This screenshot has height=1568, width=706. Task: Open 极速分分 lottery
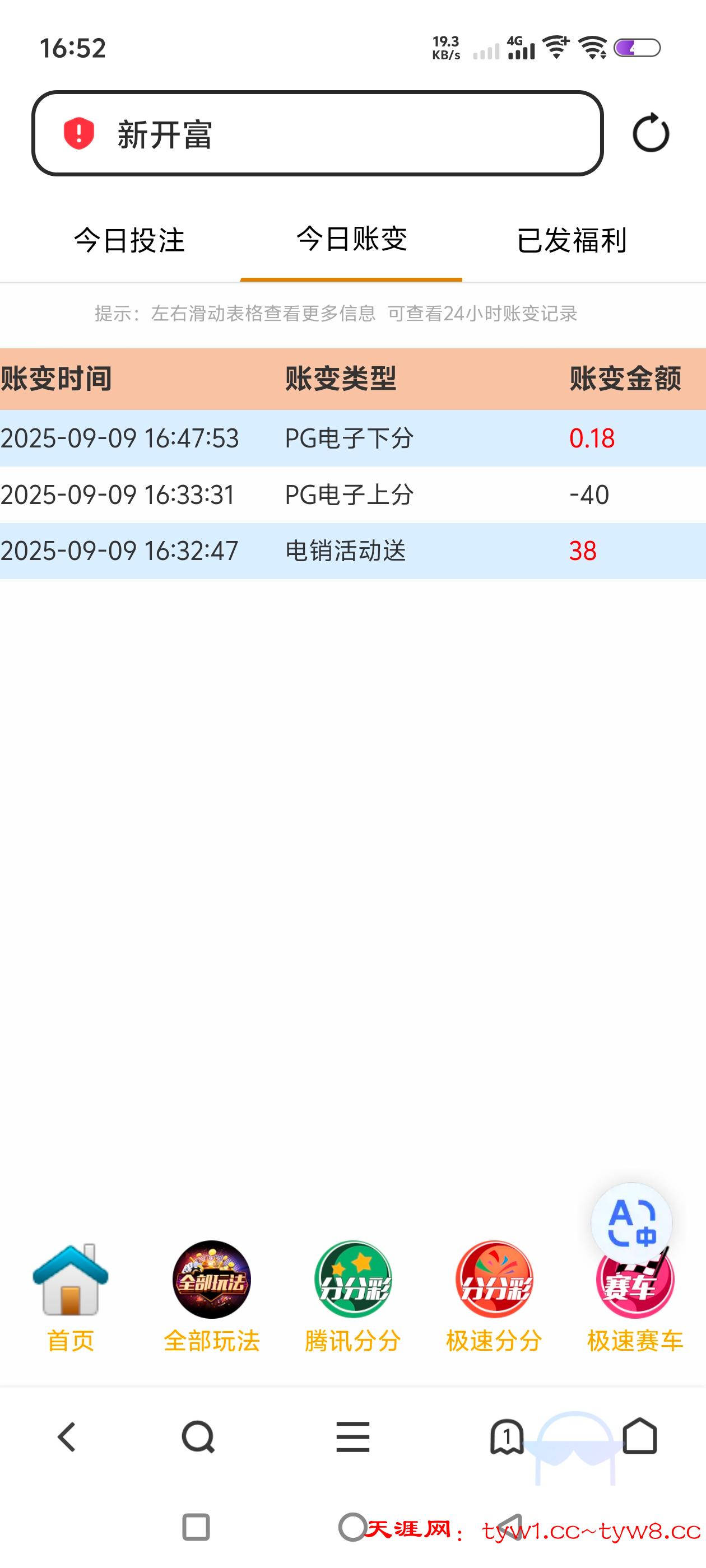pyautogui.click(x=494, y=1296)
